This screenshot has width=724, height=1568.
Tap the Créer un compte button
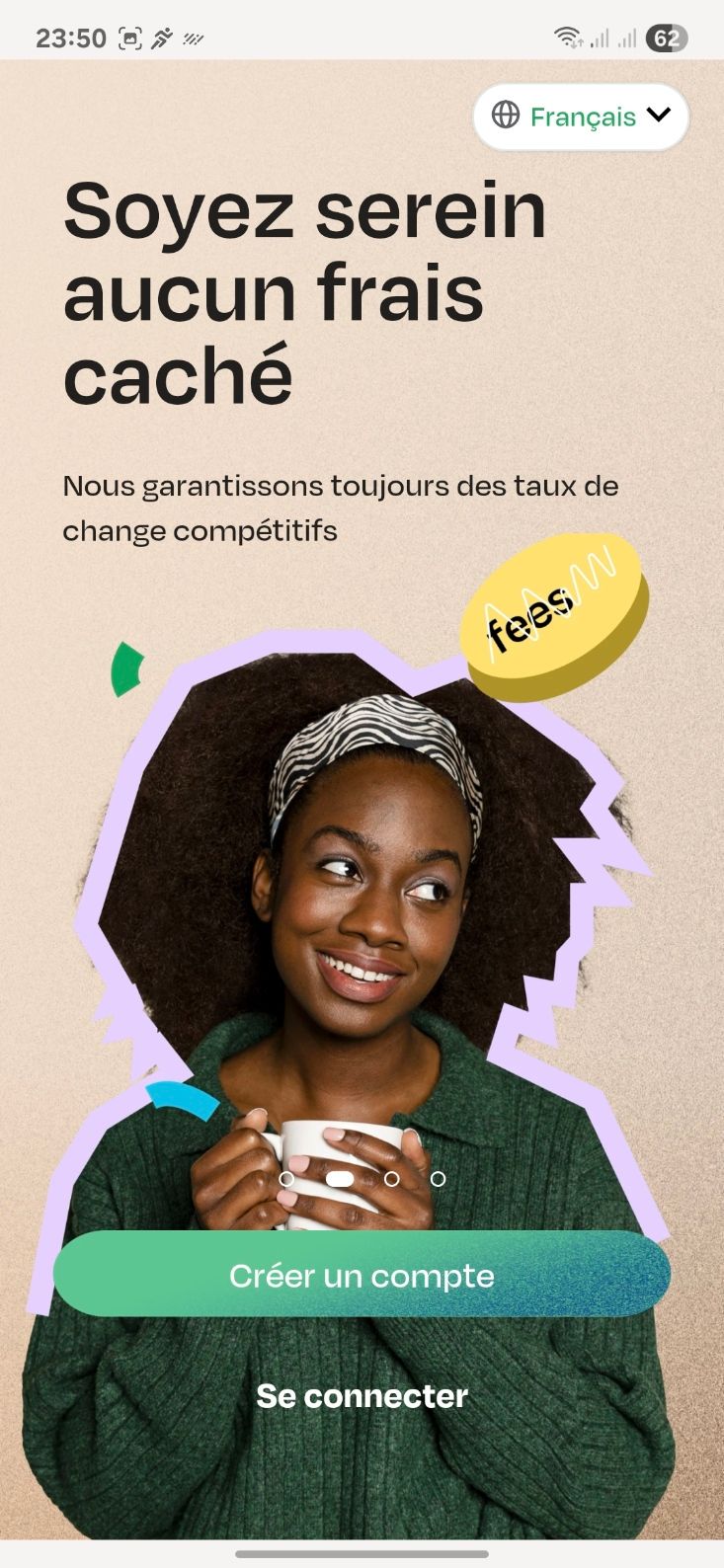pos(362,1275)
